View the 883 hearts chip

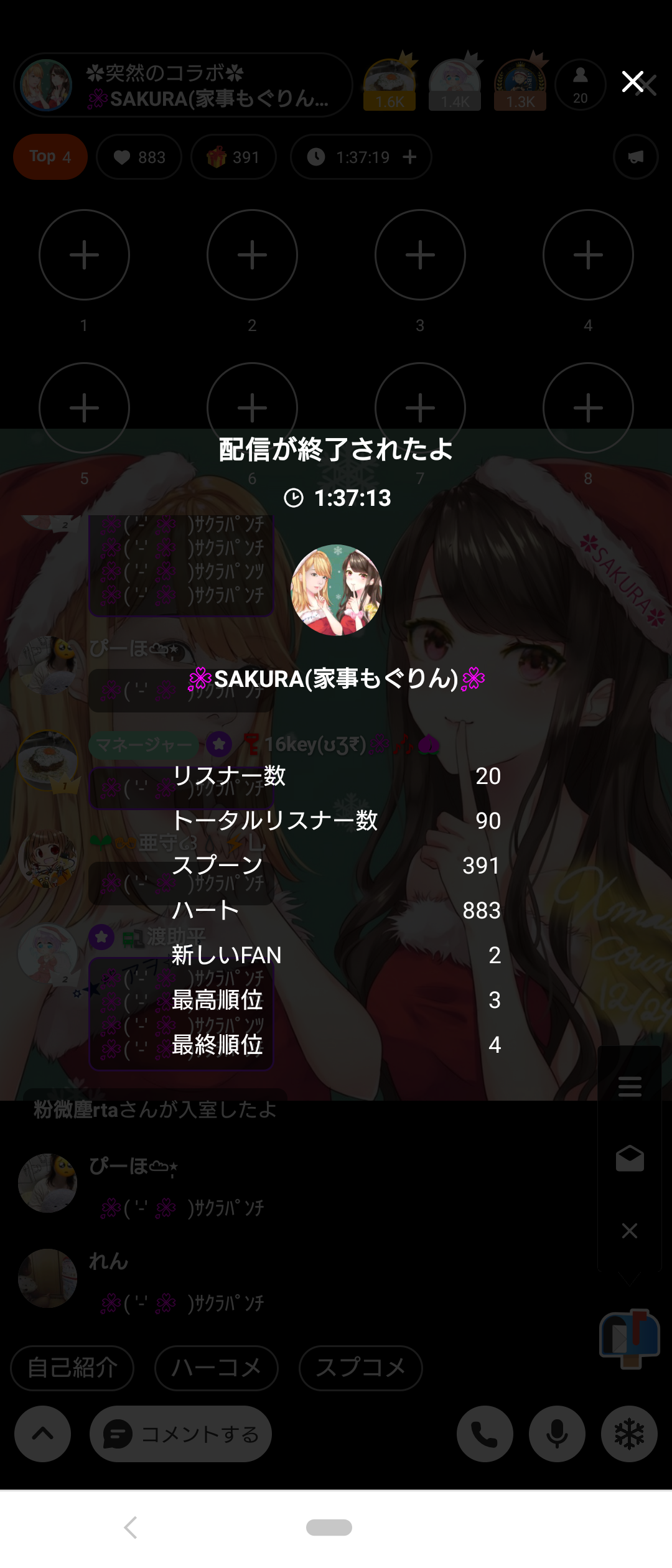139,157
